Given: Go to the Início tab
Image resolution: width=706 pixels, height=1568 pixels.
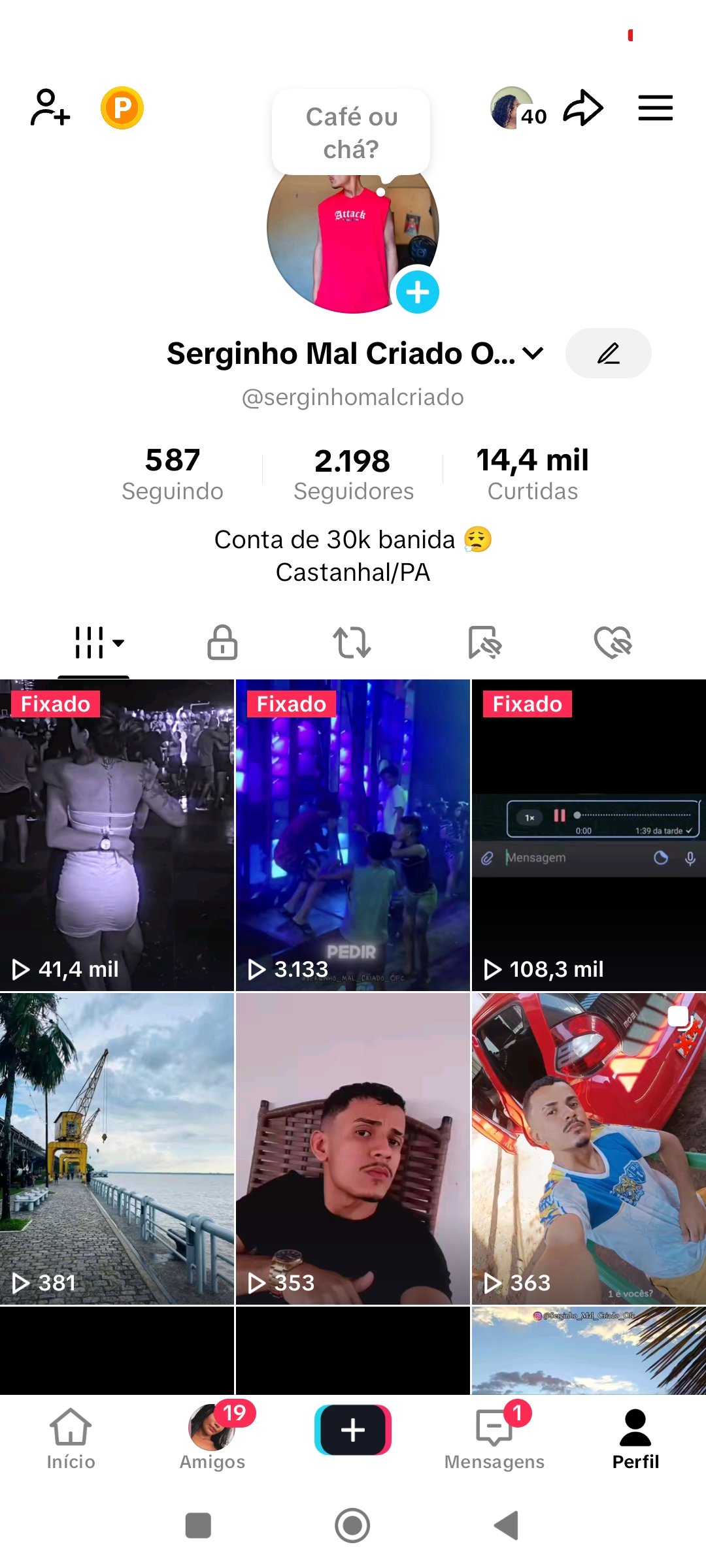Looking at the screenshot, I should click(x=71, y=1439).
